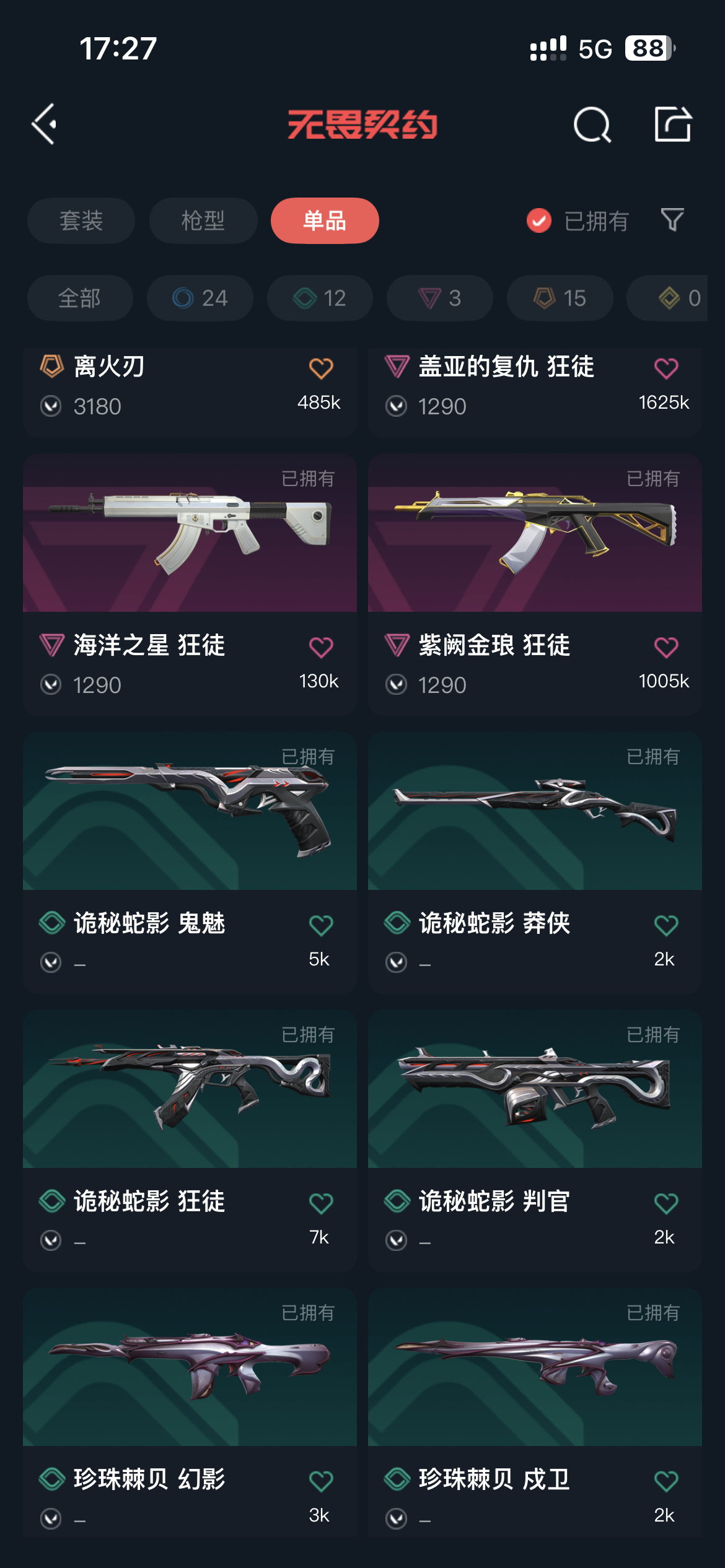
Task: Filter by the chip showing 12
Action: (x=320, y=298)
